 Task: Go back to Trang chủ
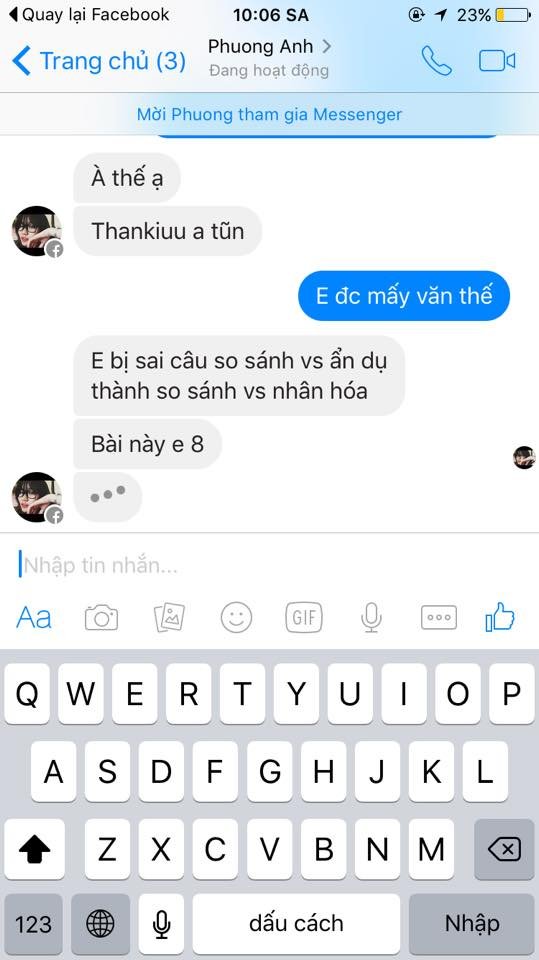click(x=98, y=61)
